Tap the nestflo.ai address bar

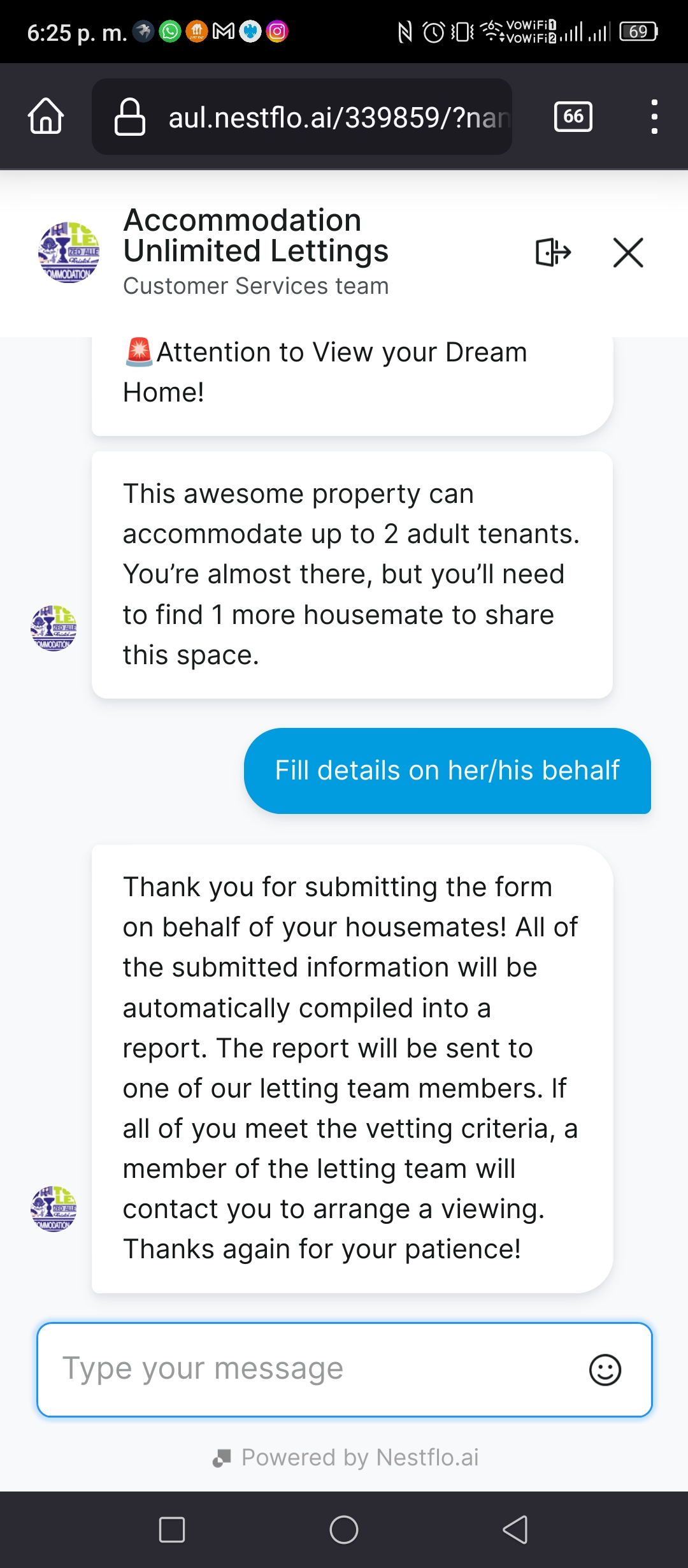[302, 117]
